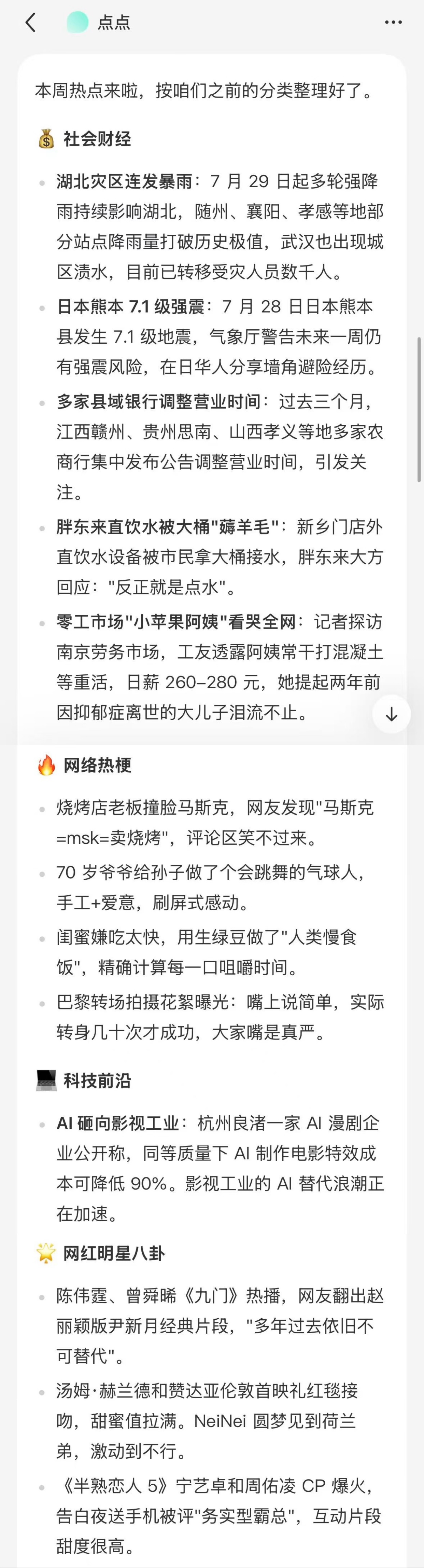This screenshot has width=424, height=1568.
Task: Open the three-dot overflow menu
Action: 393,23
